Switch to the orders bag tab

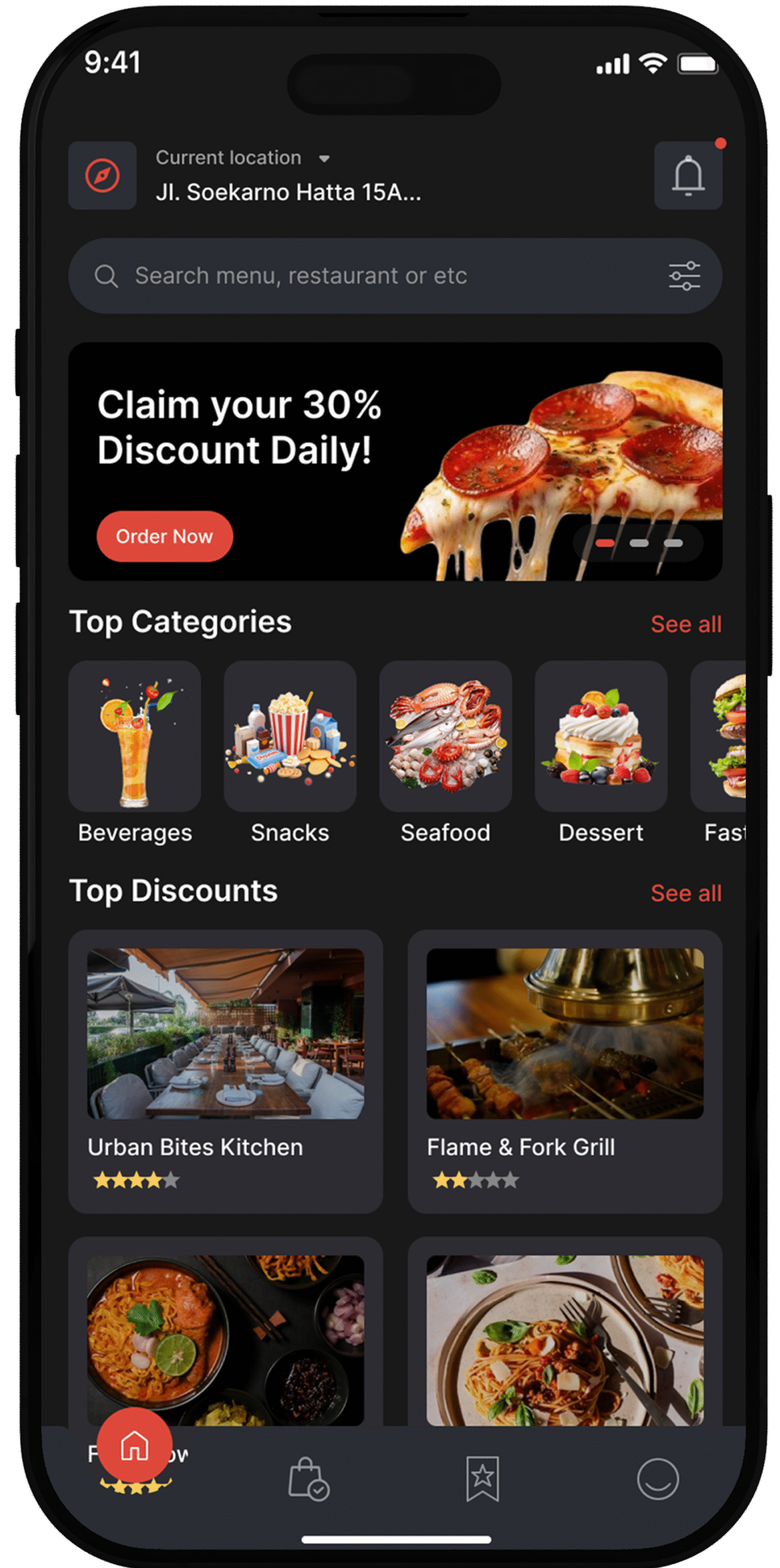308,1479
